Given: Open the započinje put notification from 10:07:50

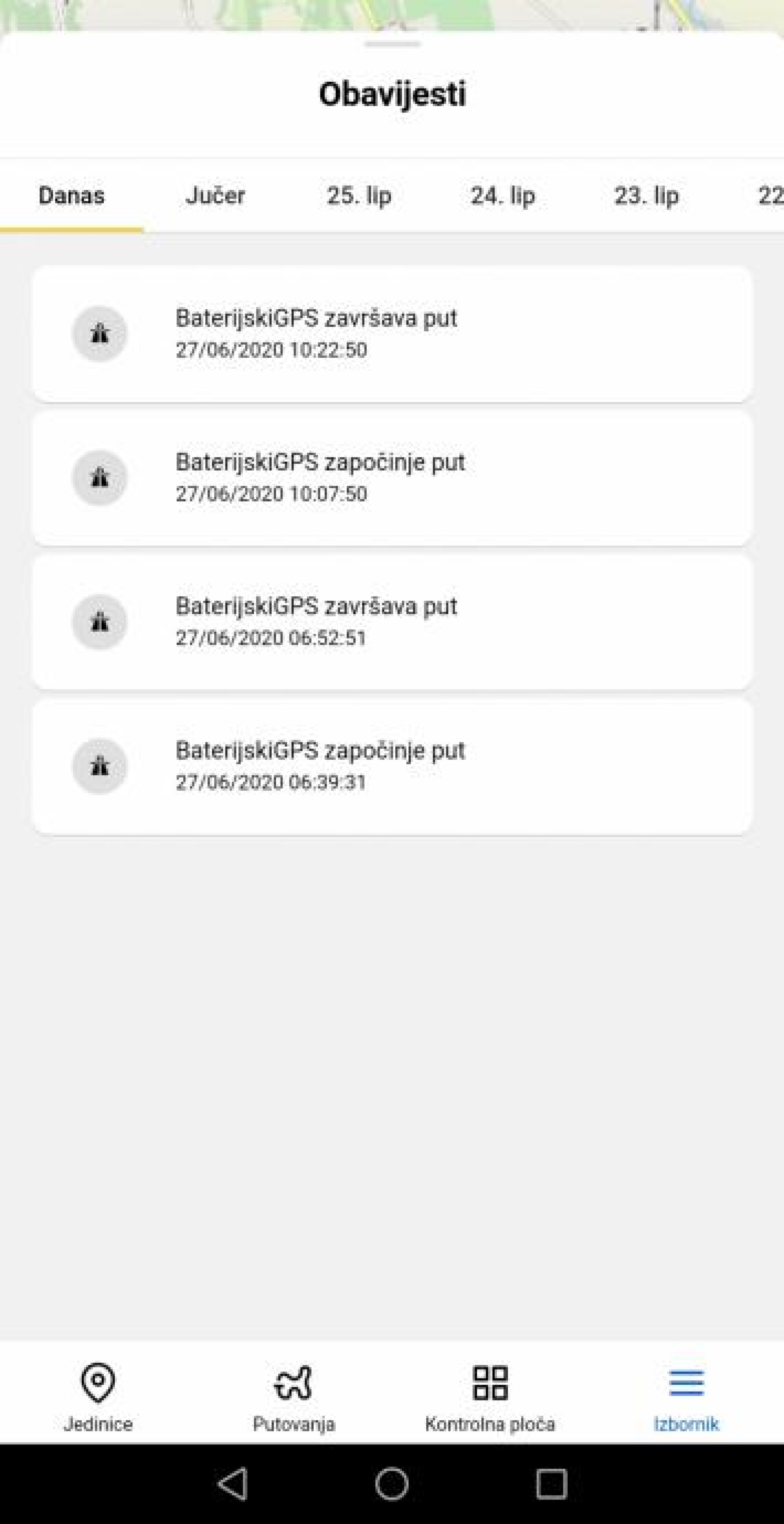Looking at the screenshot, I should (392, 478).
